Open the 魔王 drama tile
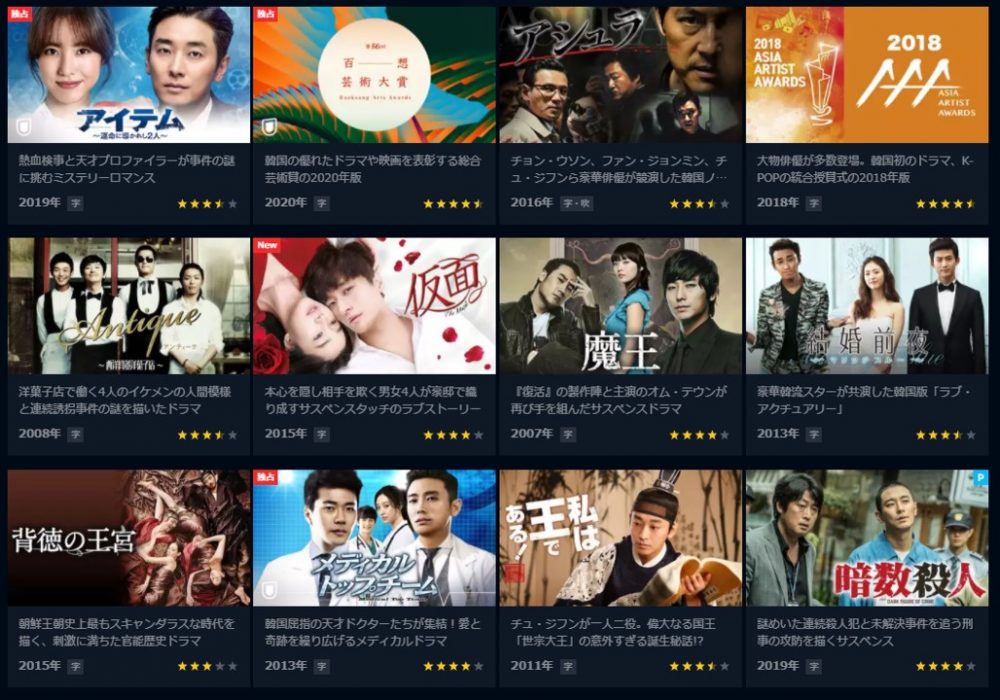 point(620,306)
